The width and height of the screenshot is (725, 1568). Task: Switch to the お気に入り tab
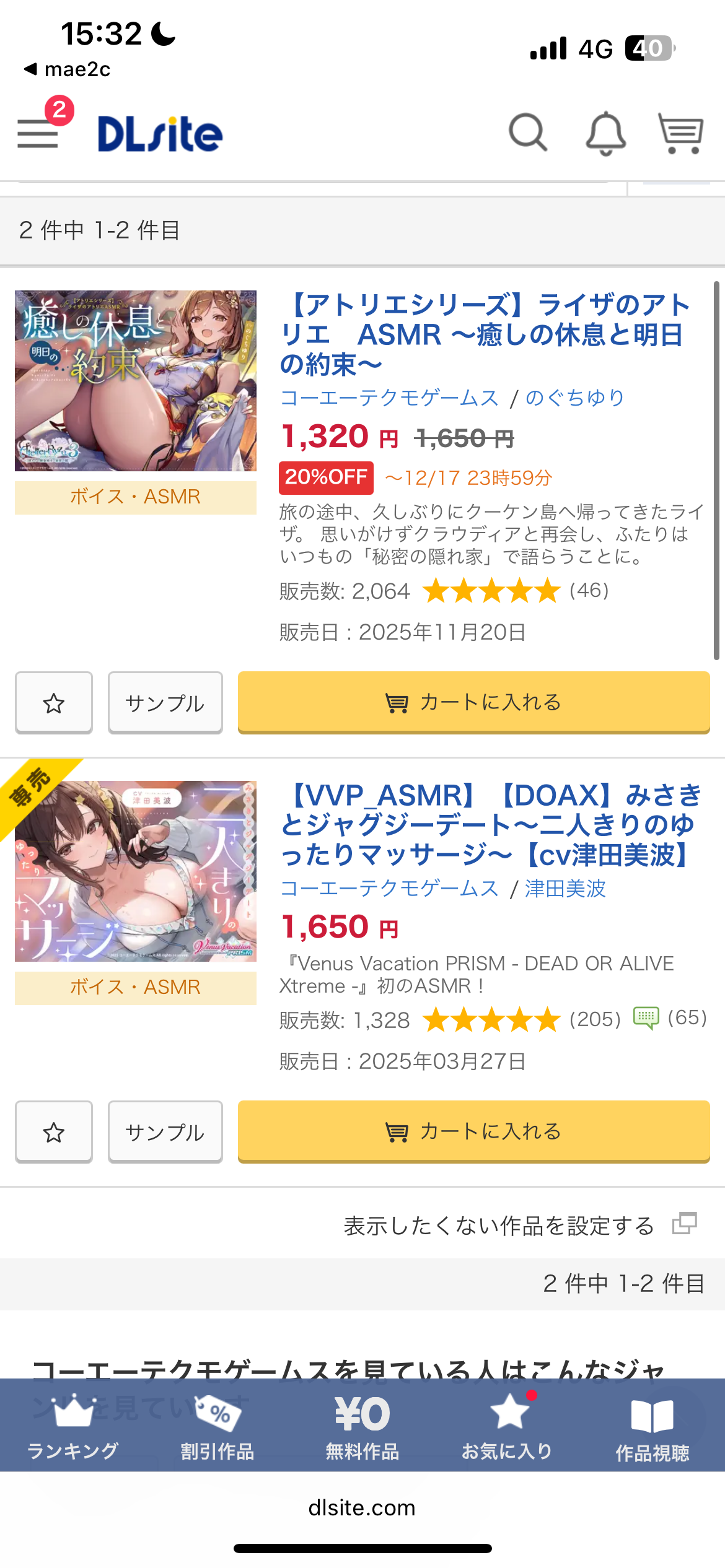click(x=507, y=1426)
